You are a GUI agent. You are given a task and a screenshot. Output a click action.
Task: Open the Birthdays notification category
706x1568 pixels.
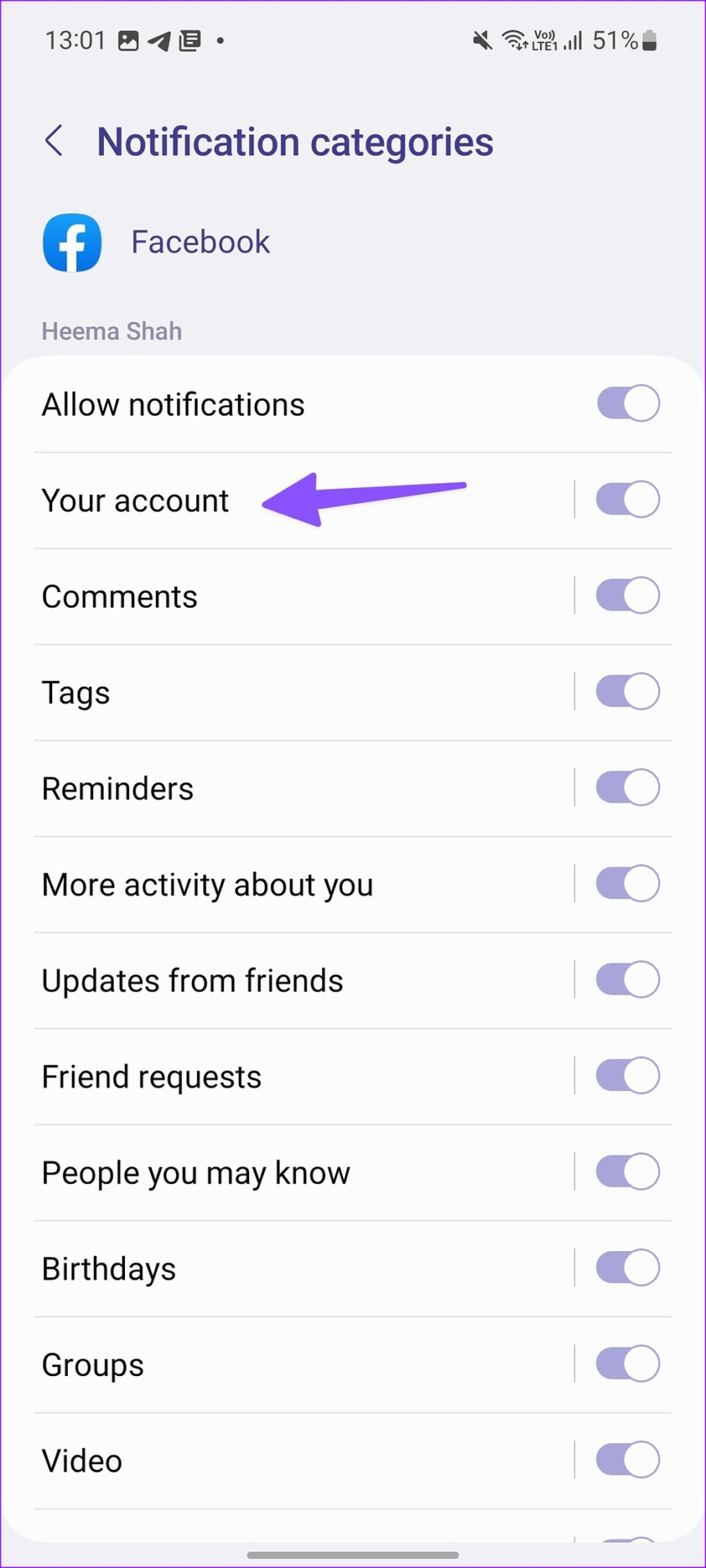(303, 1268)
